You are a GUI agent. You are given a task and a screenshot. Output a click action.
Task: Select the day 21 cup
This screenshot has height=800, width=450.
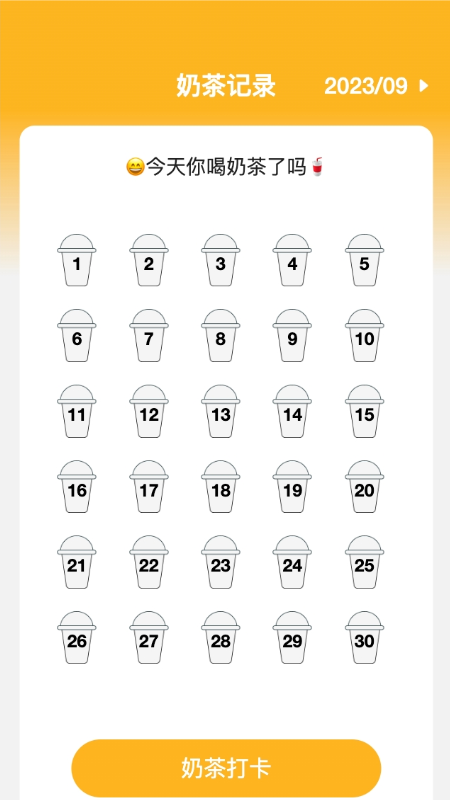[x=77, y=562]
